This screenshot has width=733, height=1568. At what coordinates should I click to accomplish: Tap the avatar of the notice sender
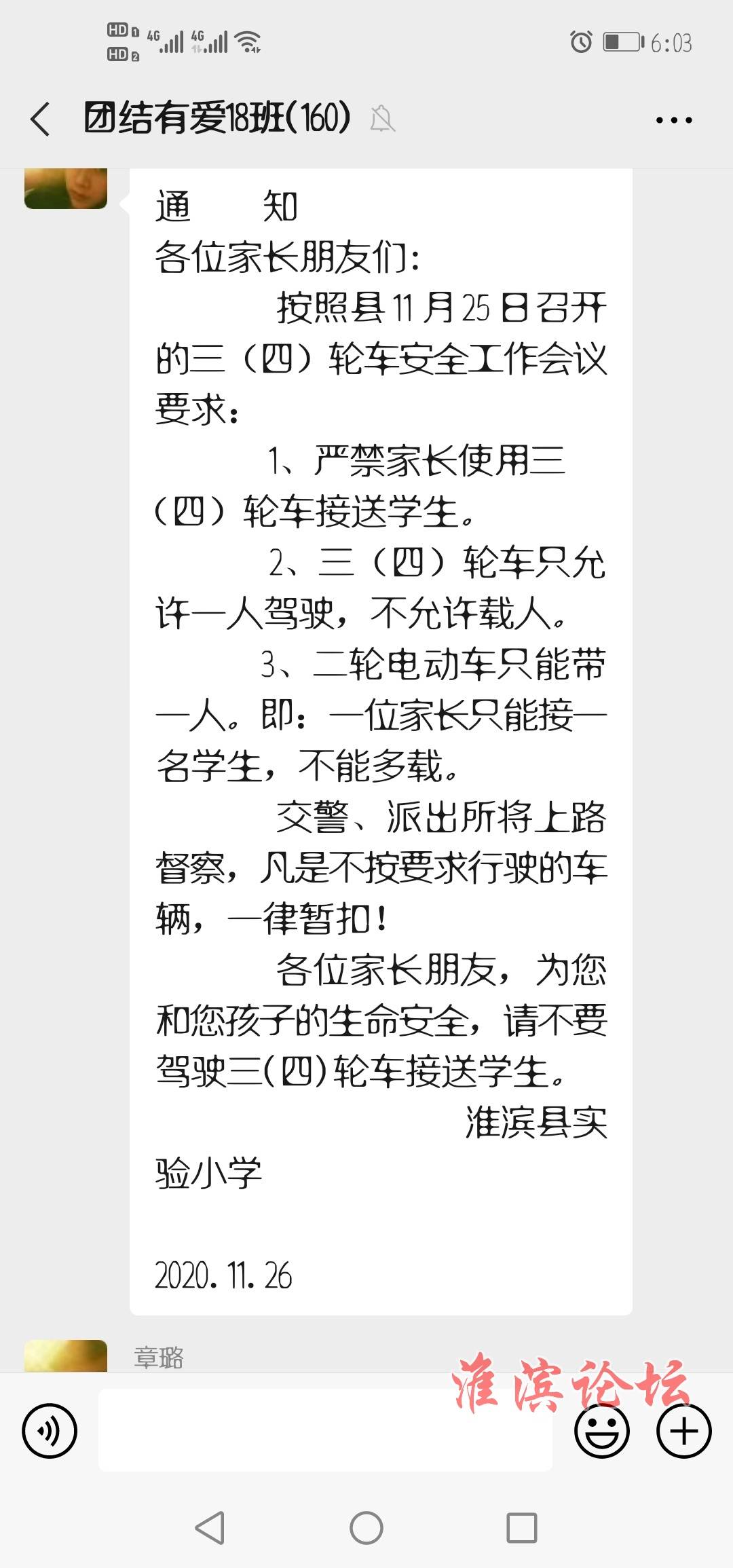point(66,188)
